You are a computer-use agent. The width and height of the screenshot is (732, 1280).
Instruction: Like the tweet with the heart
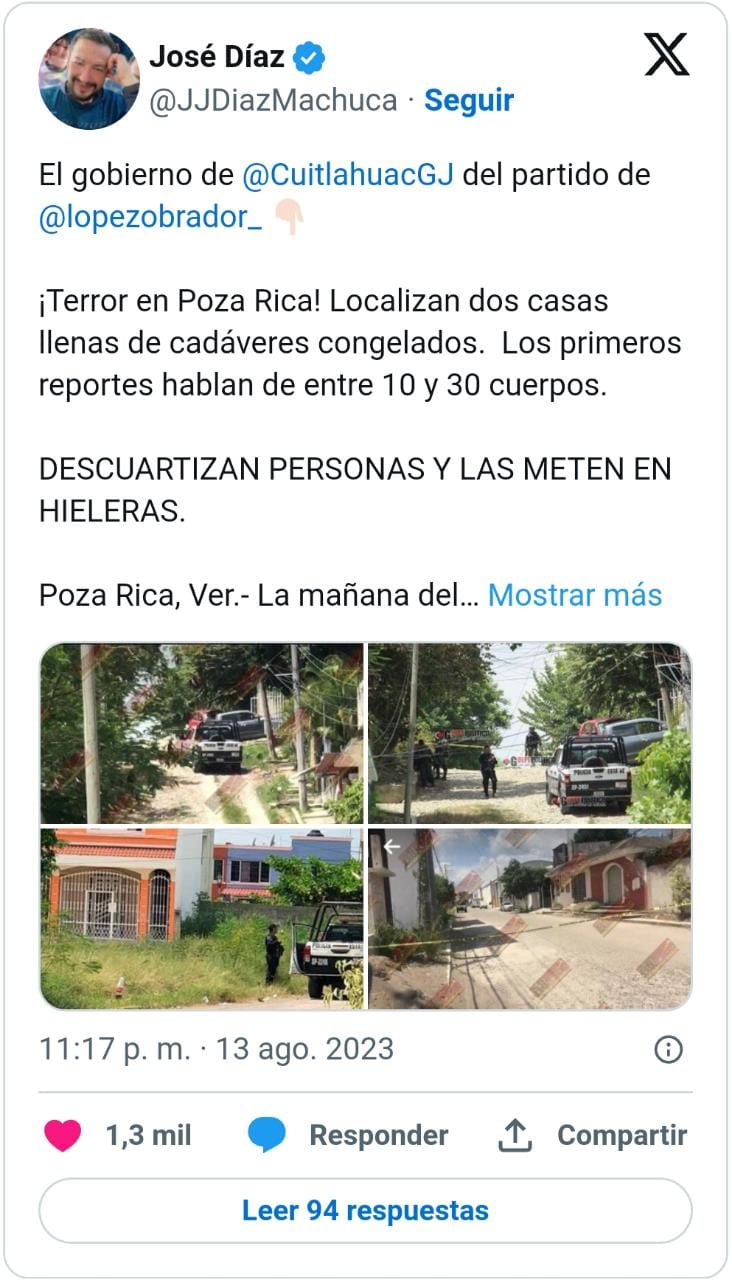(x=63, y=1135)
